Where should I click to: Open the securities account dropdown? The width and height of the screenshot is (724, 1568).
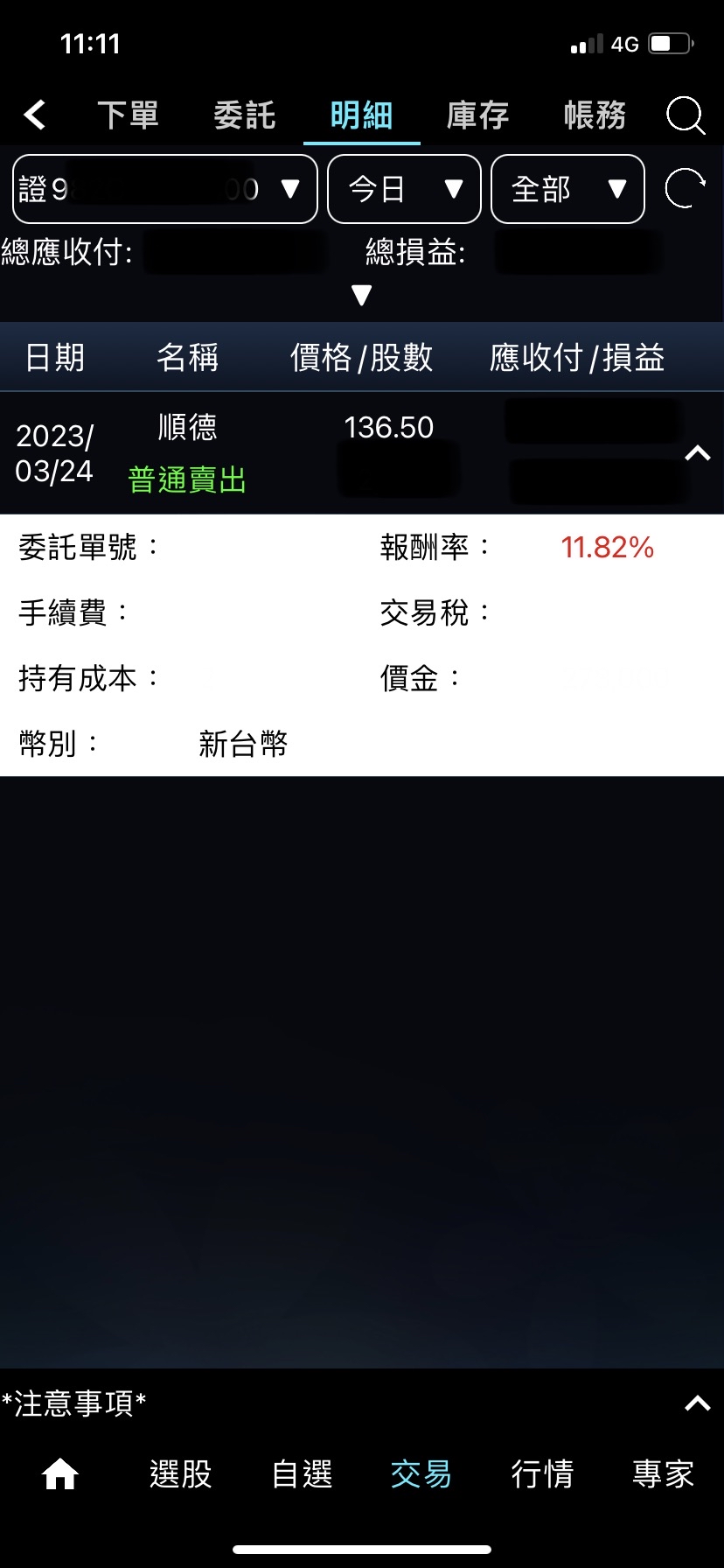click(x=164, y=189)
